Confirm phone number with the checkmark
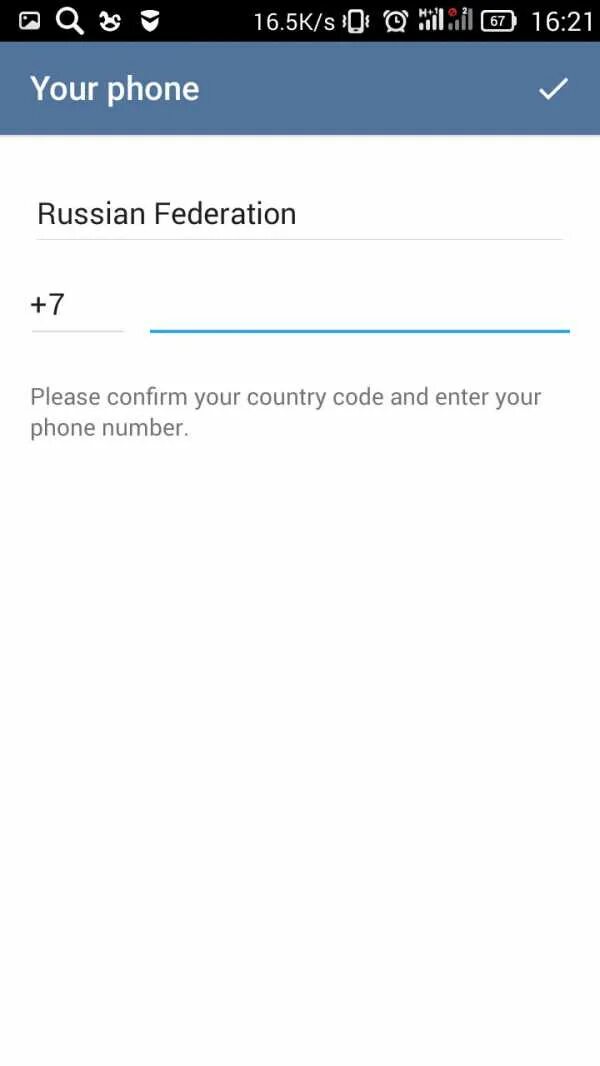This screenshot has height=1066, width=600. (553, 89)
